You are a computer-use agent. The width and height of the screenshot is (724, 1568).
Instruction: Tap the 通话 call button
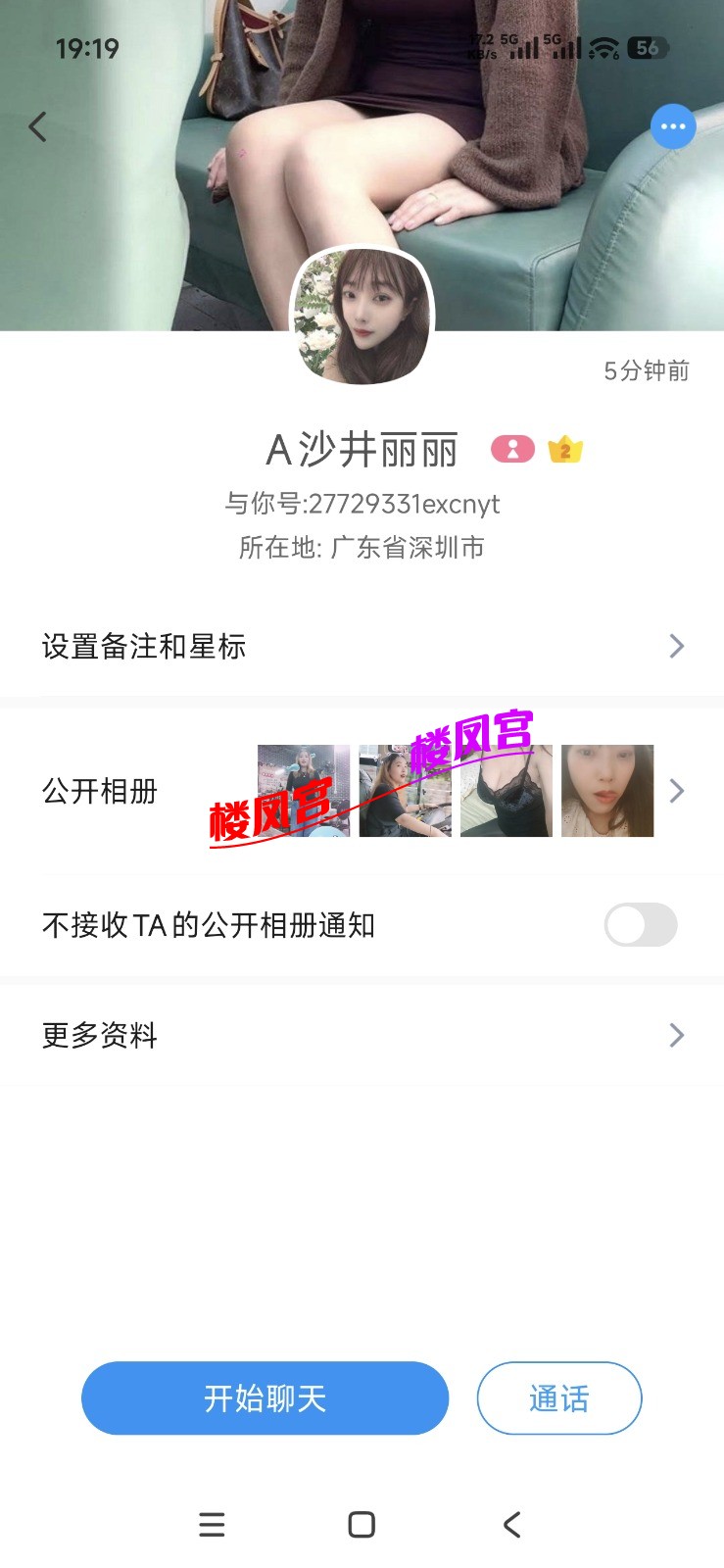[x=558, y=1398]
